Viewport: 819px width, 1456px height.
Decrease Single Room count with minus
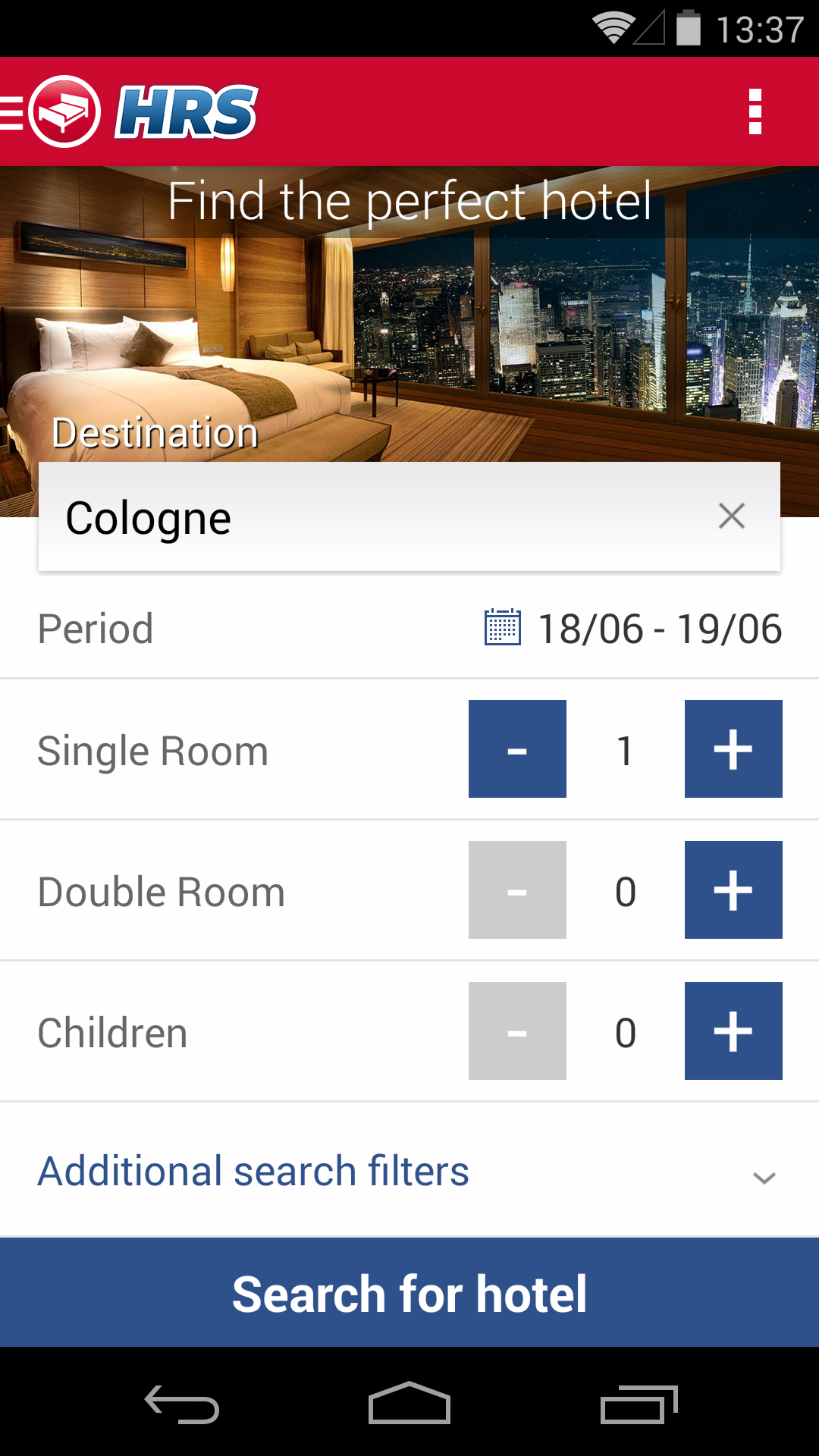pyautogui.click(x=516, y=748)
